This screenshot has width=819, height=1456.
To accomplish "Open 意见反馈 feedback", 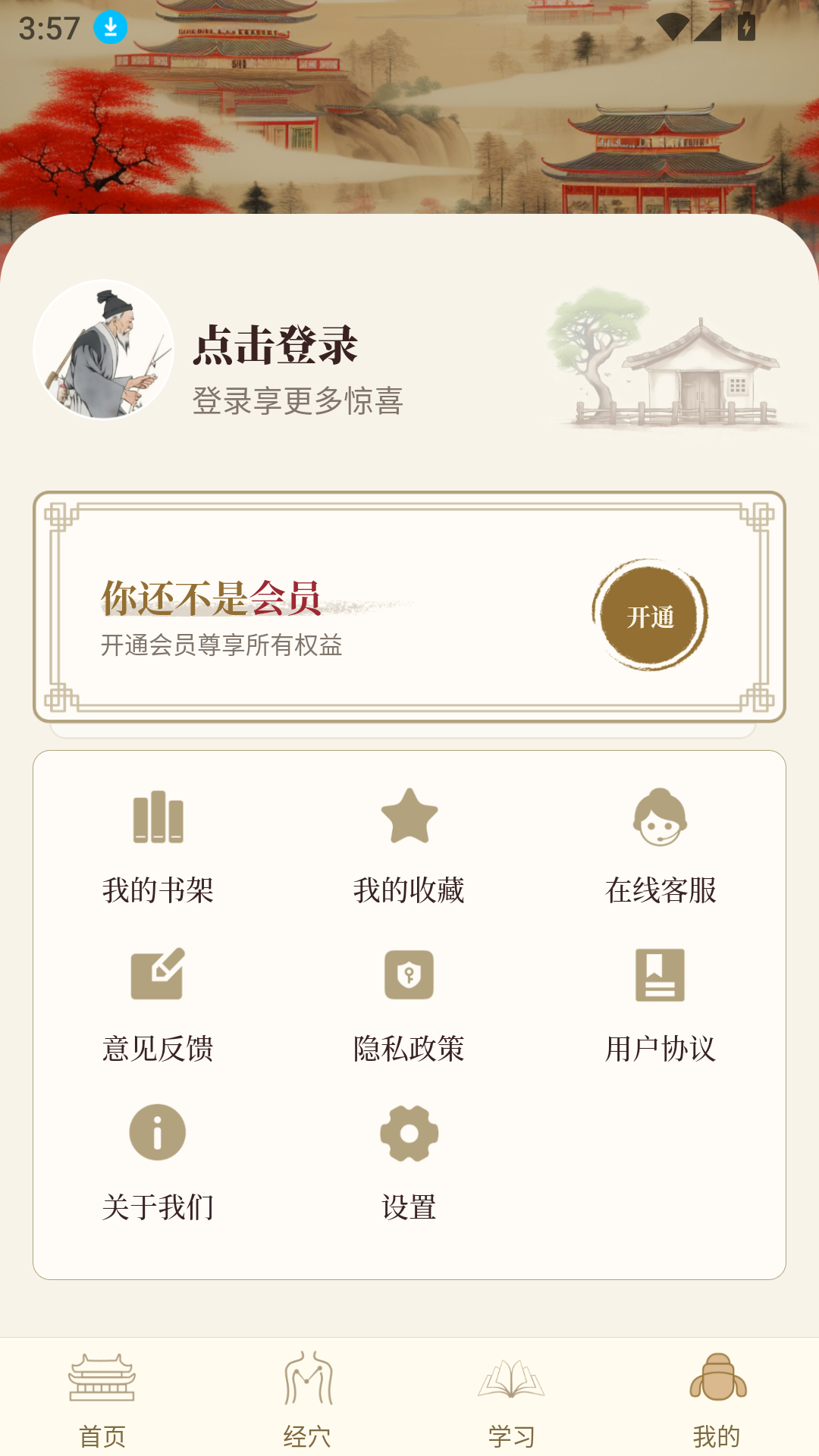I will click(x=158, y=1004).
